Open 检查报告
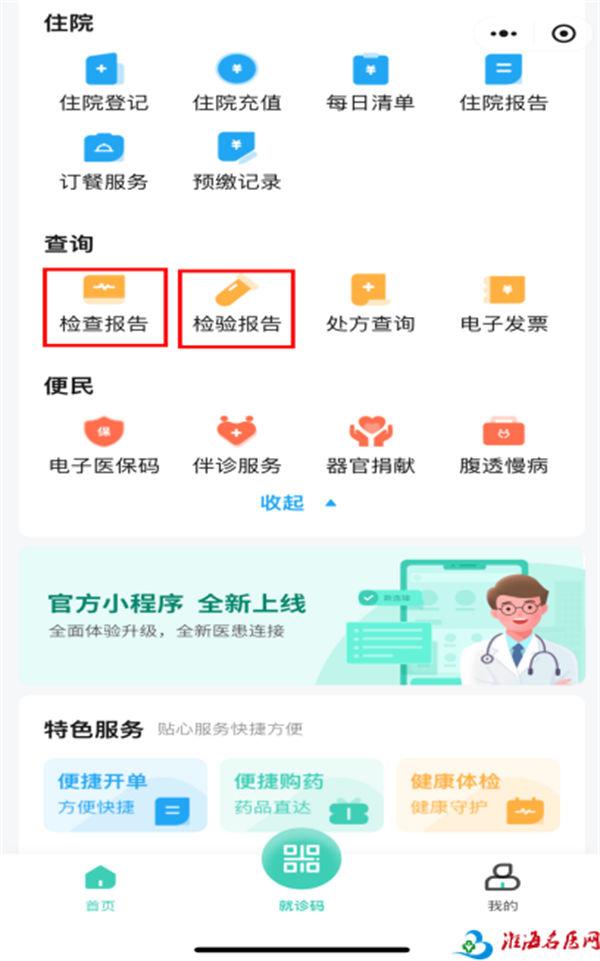Screen dimensions: 600x961 pyautogui.click(x=104, y=305)
